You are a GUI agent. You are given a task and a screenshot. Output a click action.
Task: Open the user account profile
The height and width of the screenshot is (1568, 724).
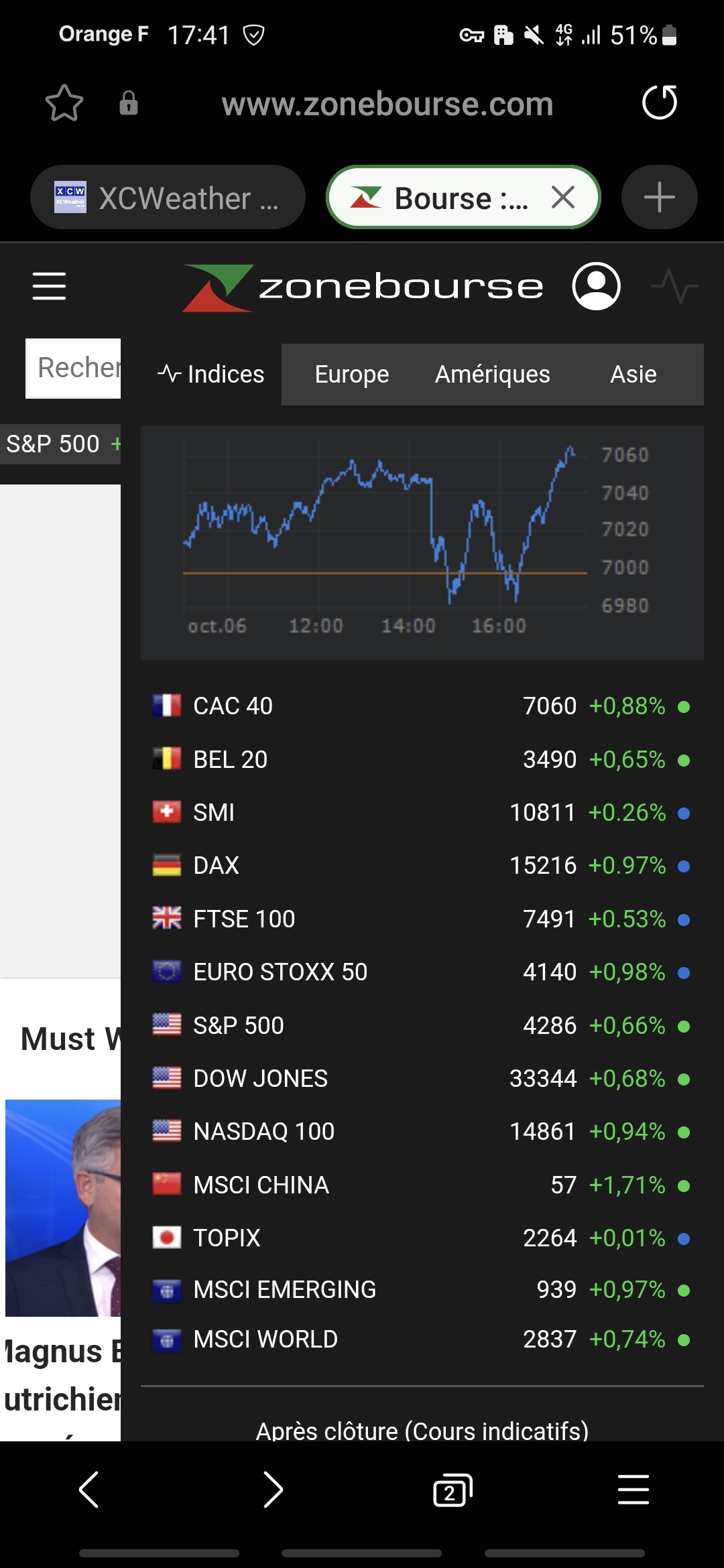click(x=596, y=286)
